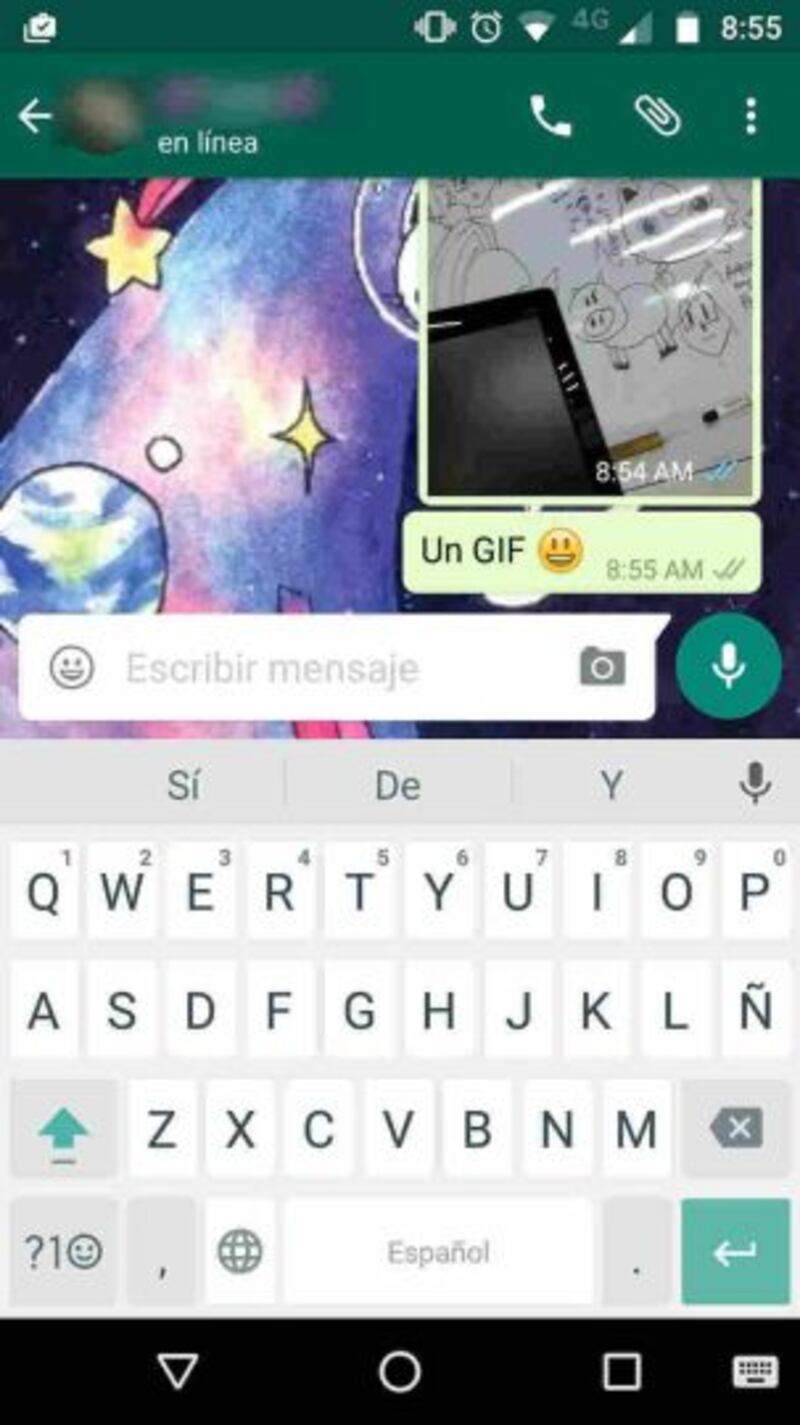800x1425 pixels.
Task: Open the emoji picker in message box
Action: tap(72, 668)
